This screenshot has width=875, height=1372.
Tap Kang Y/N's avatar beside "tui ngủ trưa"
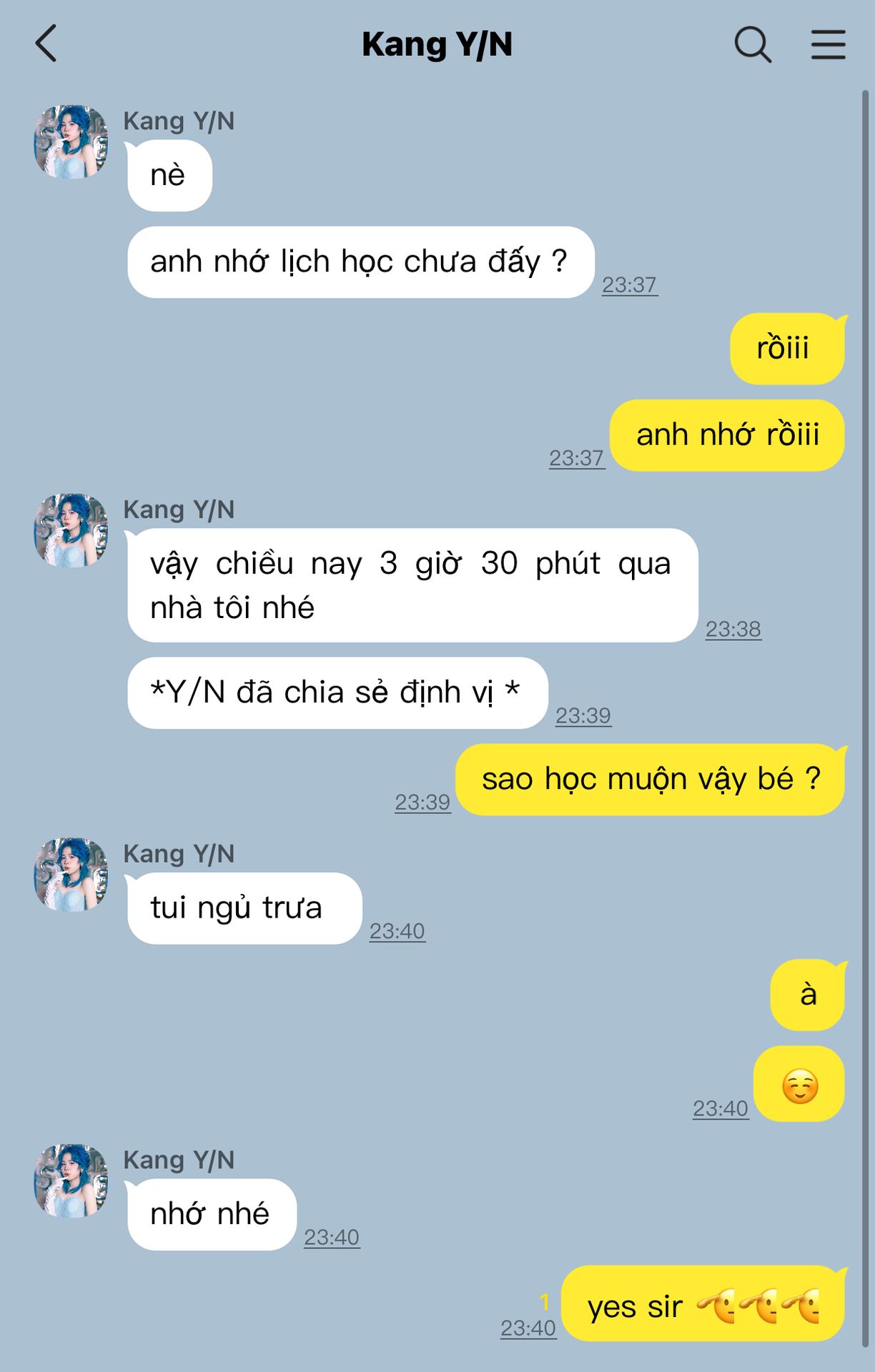click(x=71, y=875)
